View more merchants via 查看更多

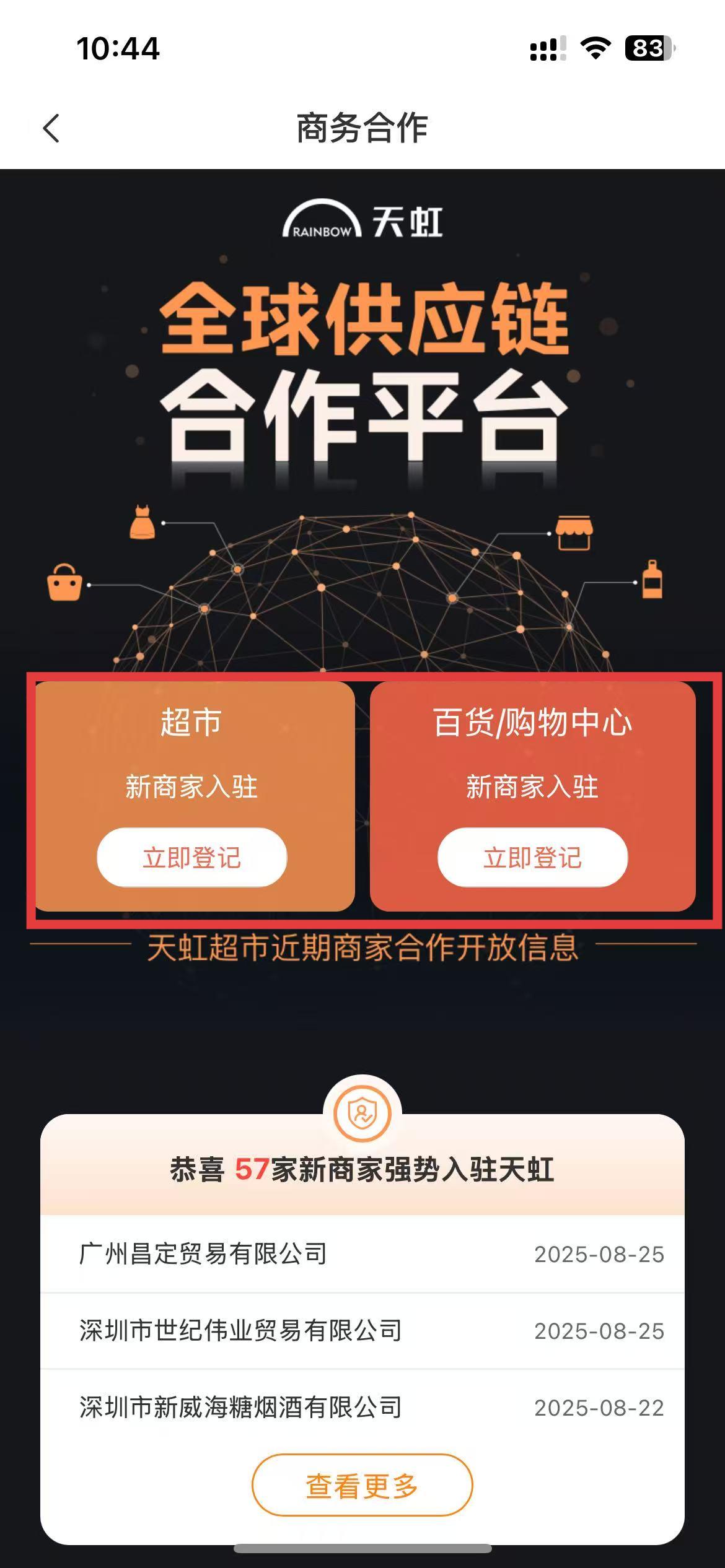click(362, 1485)
